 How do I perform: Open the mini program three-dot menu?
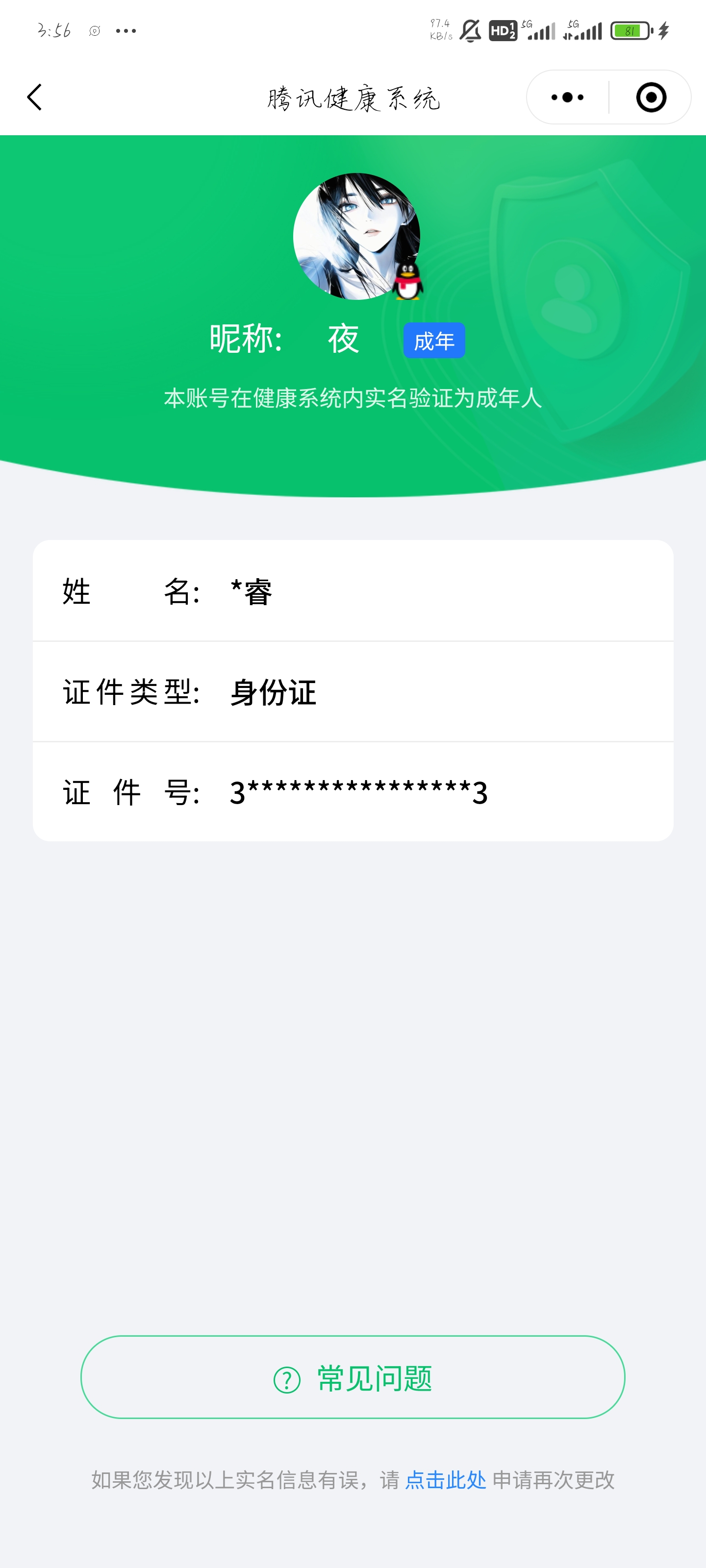pyautogui.click(x=567, y=98)
